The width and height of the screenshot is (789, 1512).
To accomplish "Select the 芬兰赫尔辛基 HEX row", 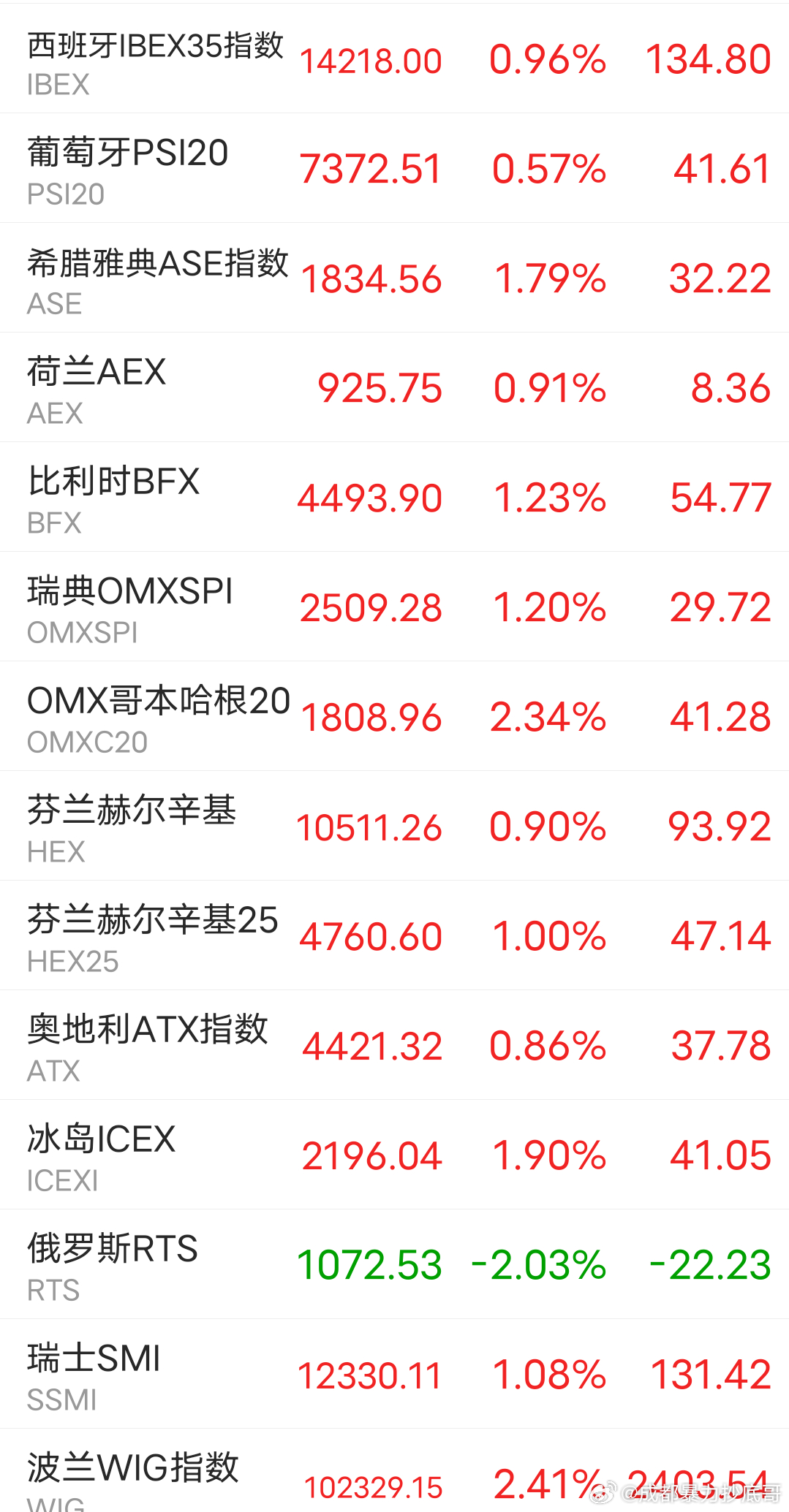I will 394,826.
